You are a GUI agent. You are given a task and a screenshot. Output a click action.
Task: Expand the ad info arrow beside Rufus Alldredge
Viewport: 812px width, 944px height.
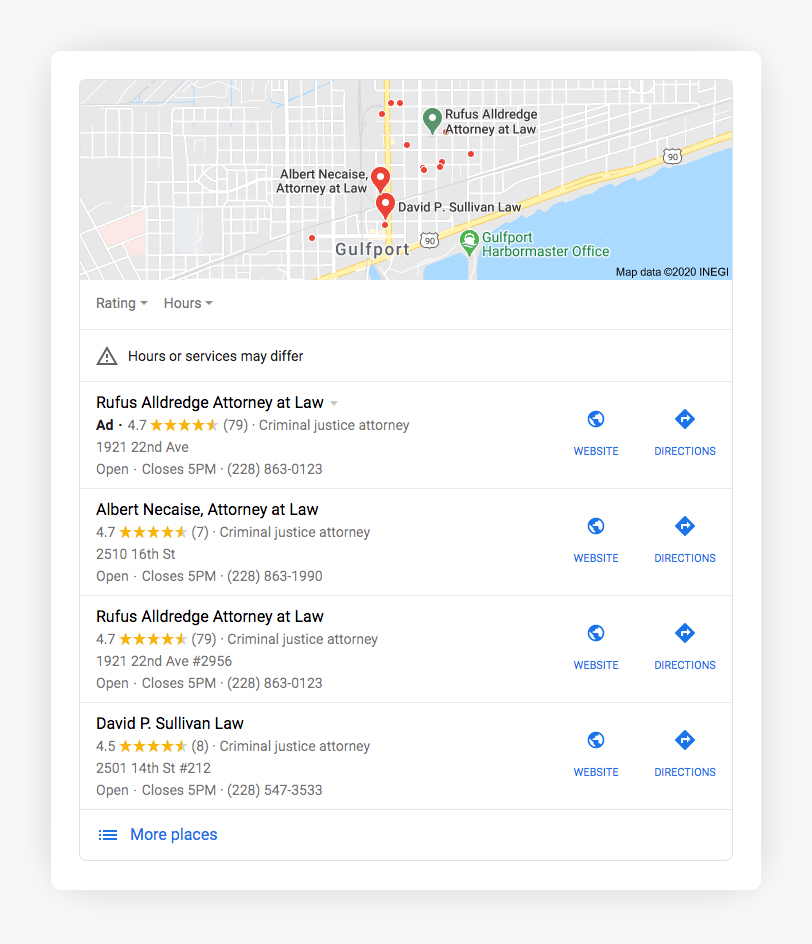click(x=334, y=403)
